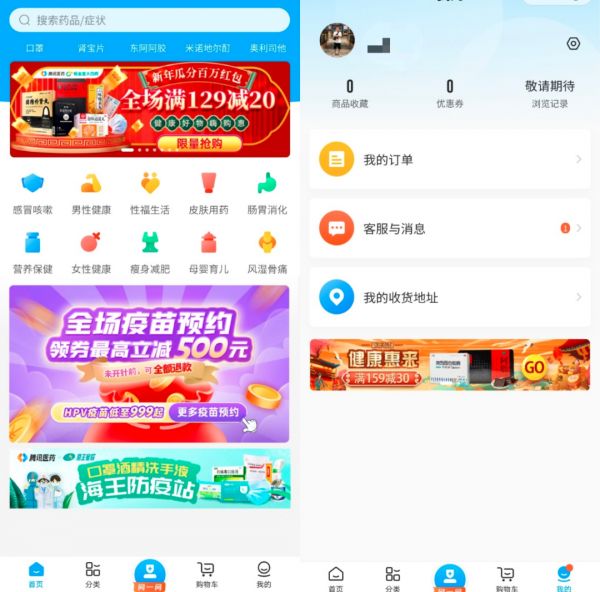Go to the 皮肤用药 category

point(208,194)
